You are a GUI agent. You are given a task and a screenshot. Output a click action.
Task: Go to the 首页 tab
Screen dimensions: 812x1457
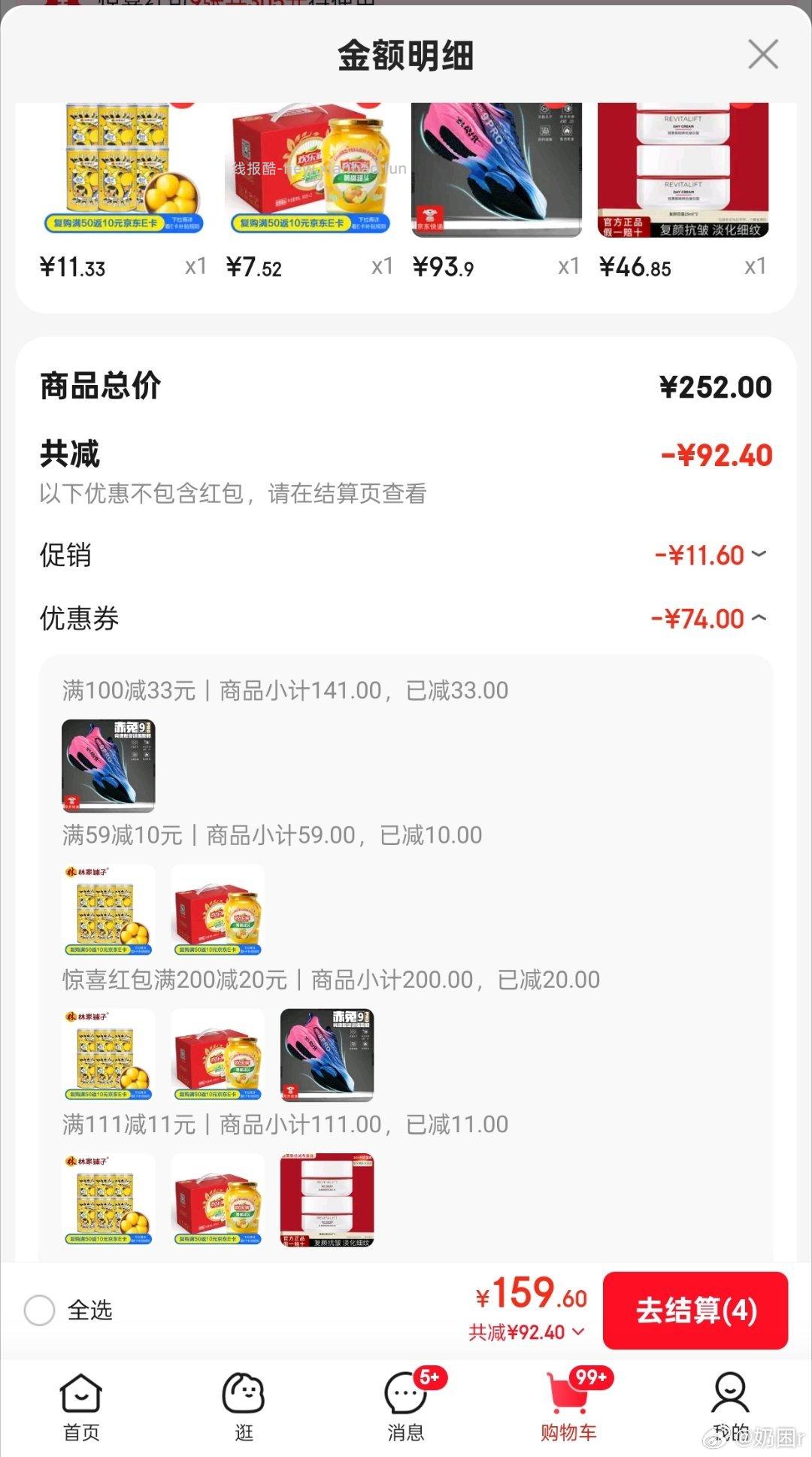tap(81, 1407)
